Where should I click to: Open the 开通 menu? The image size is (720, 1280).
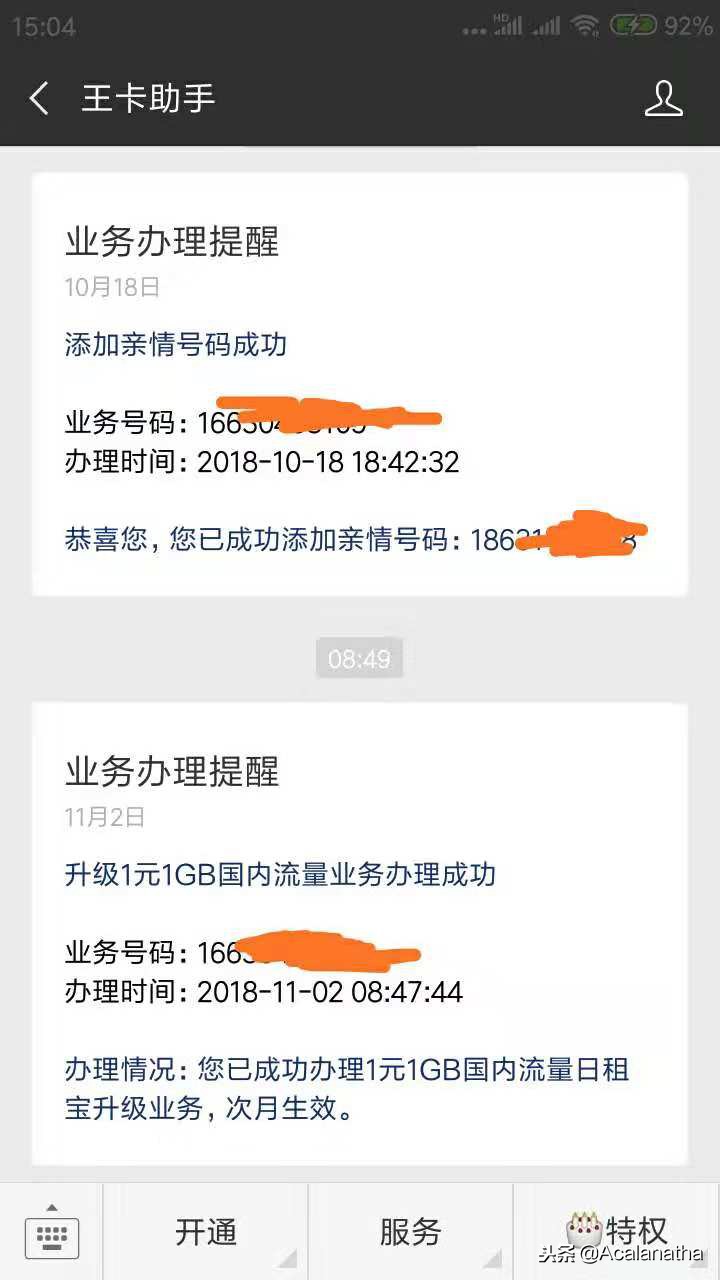[206, 1232]
